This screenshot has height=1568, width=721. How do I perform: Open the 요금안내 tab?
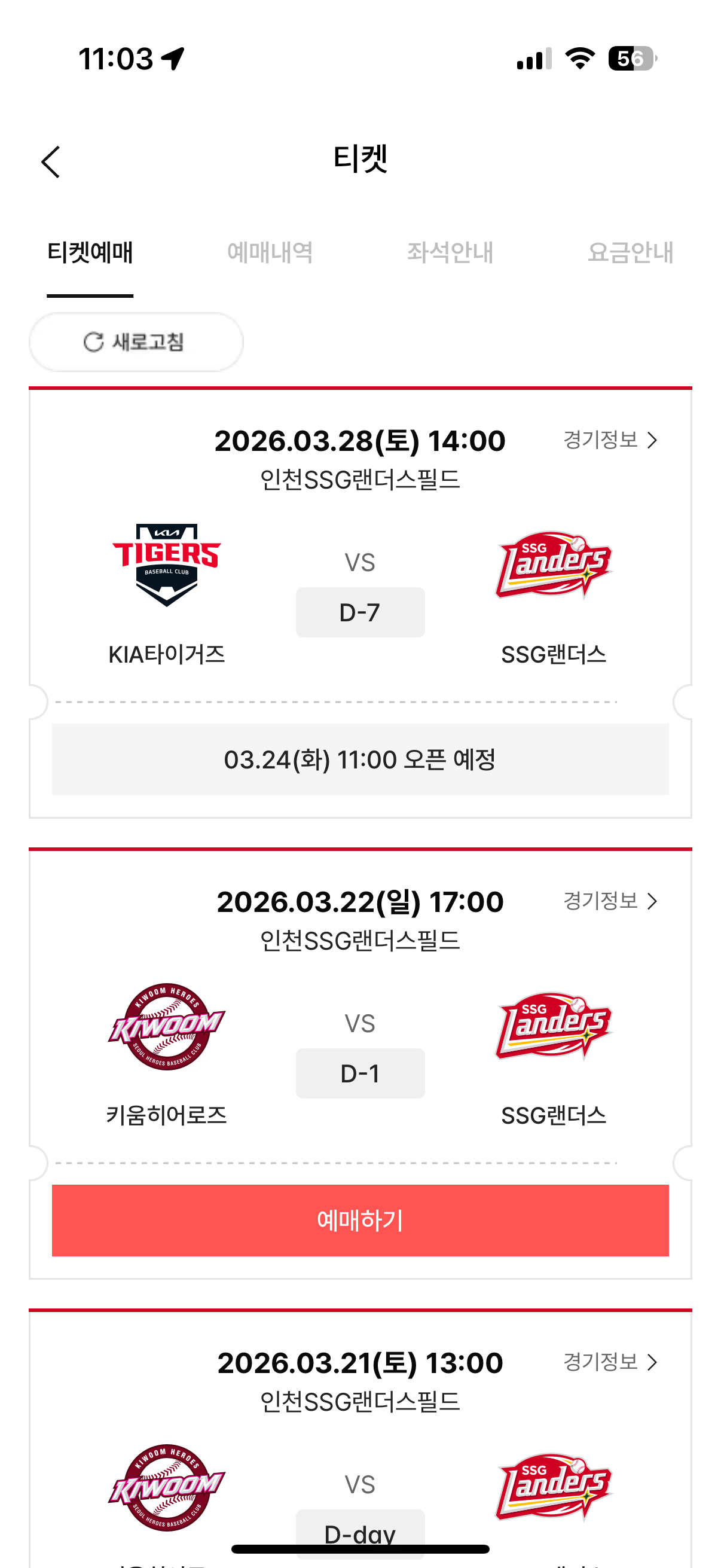tap(630, 252)
